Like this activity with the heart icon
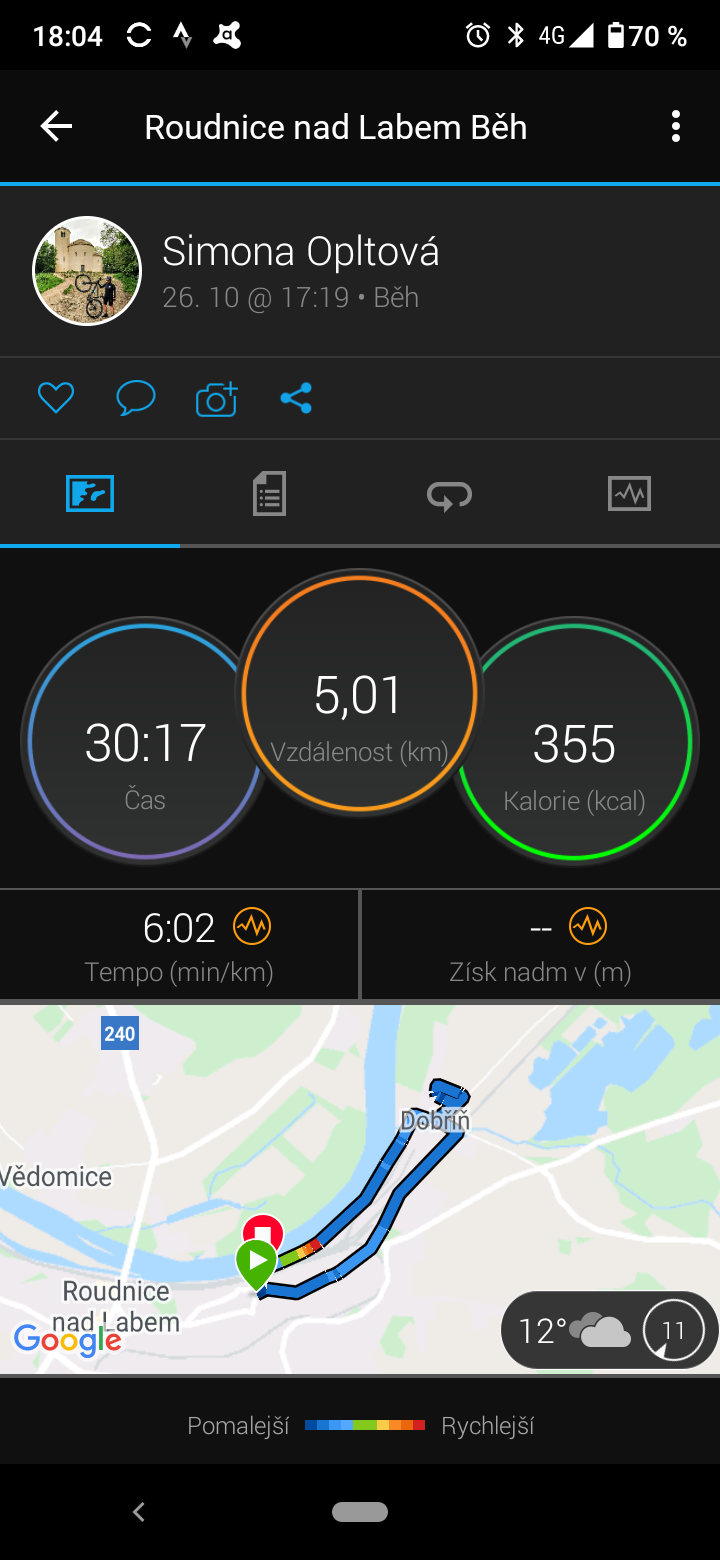 (56, 399)
